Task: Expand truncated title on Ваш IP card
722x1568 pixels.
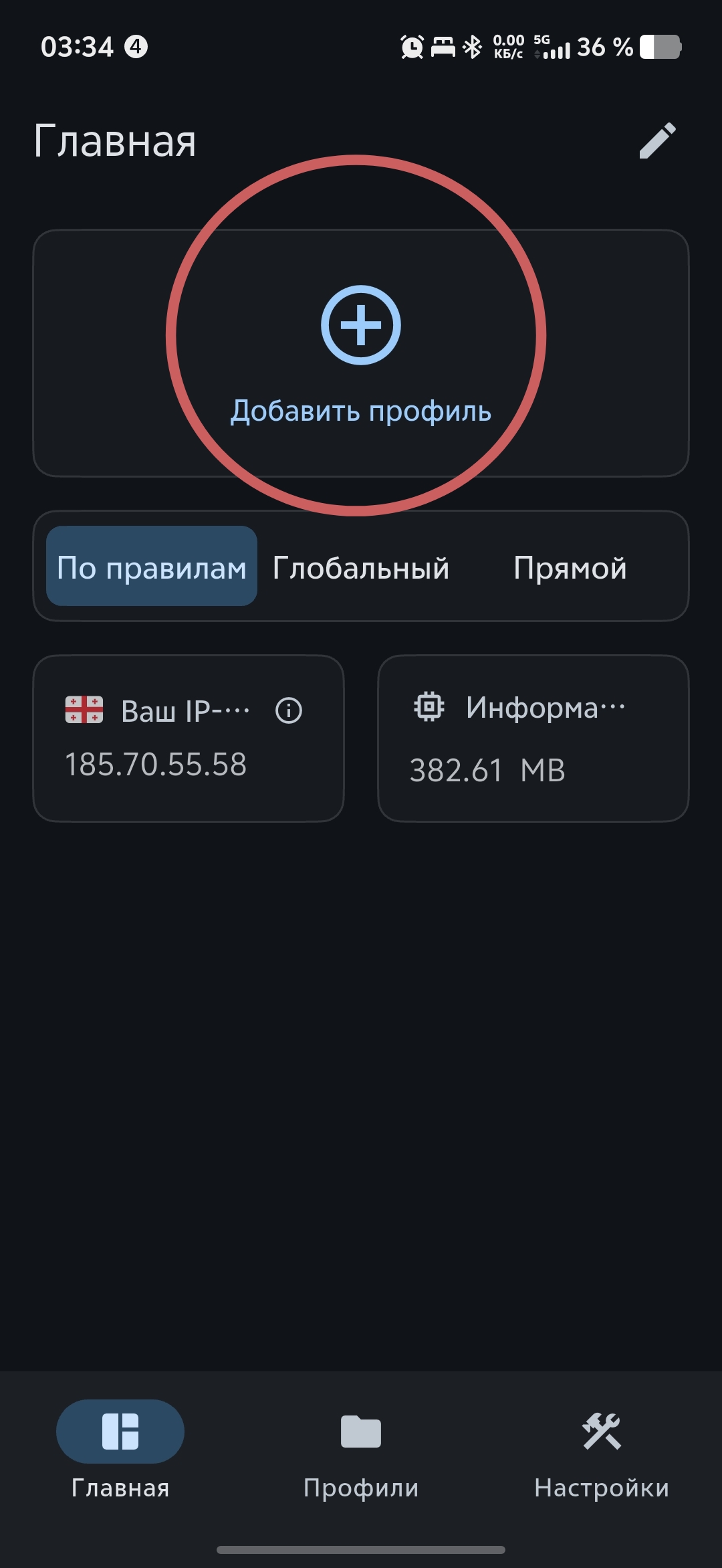Action: (184, 710)
